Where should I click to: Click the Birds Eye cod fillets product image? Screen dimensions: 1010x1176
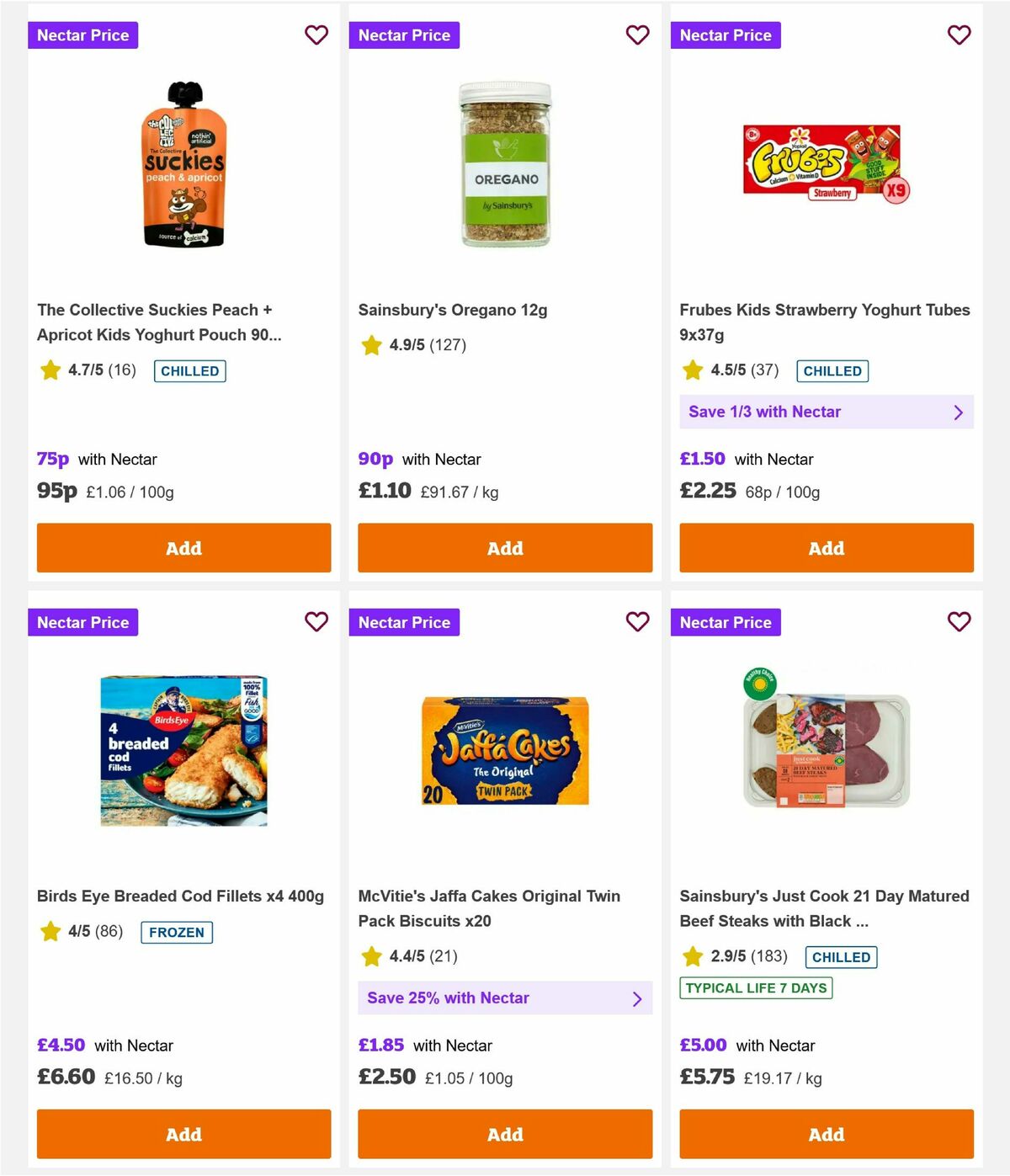pyautogui.click(x=183, y=749)
